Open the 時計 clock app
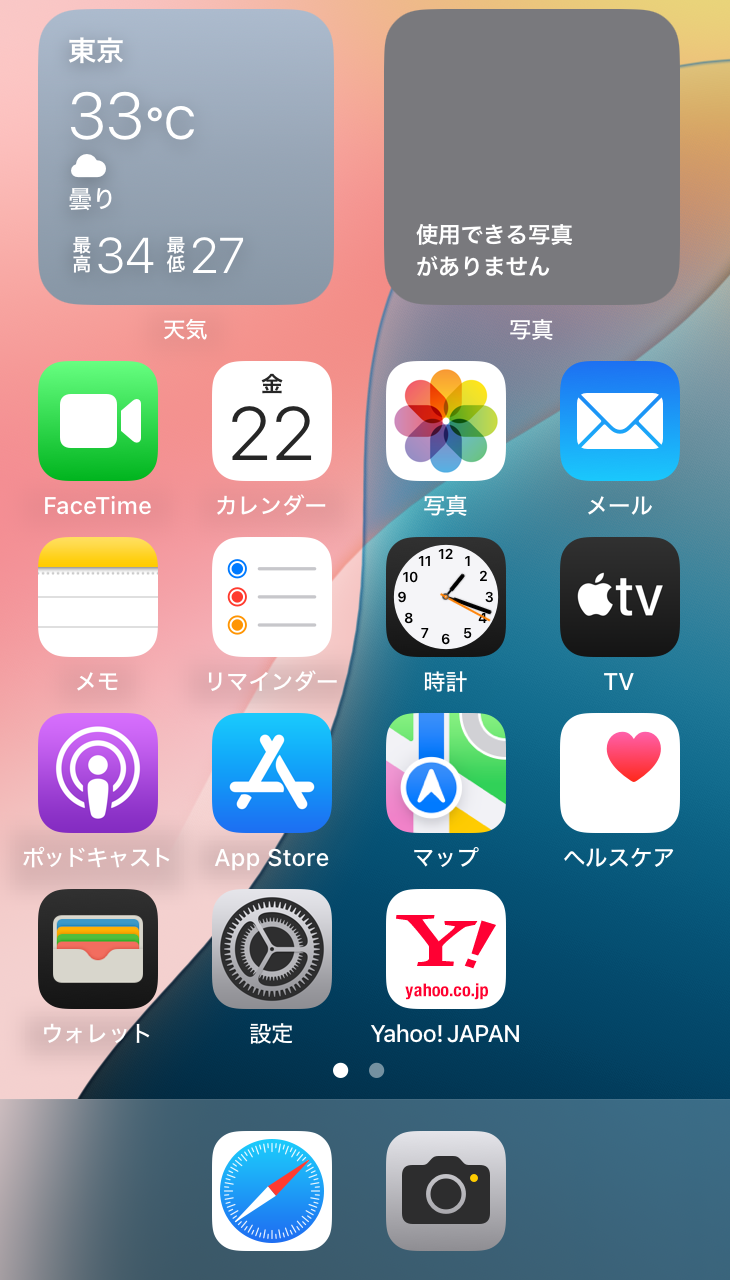 click(446, 597)
